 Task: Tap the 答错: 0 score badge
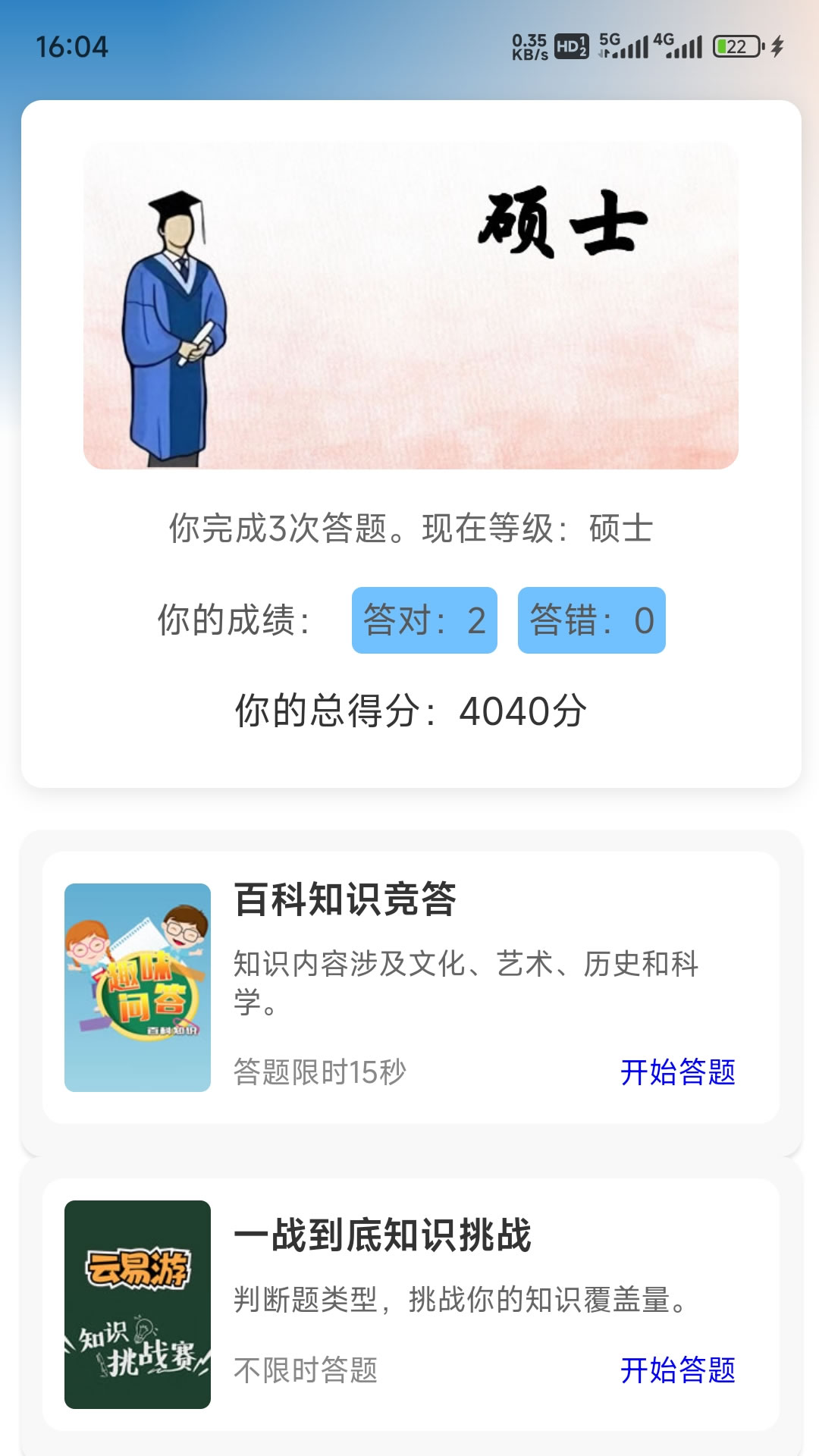pyautogui.click(x=592, y=620)
